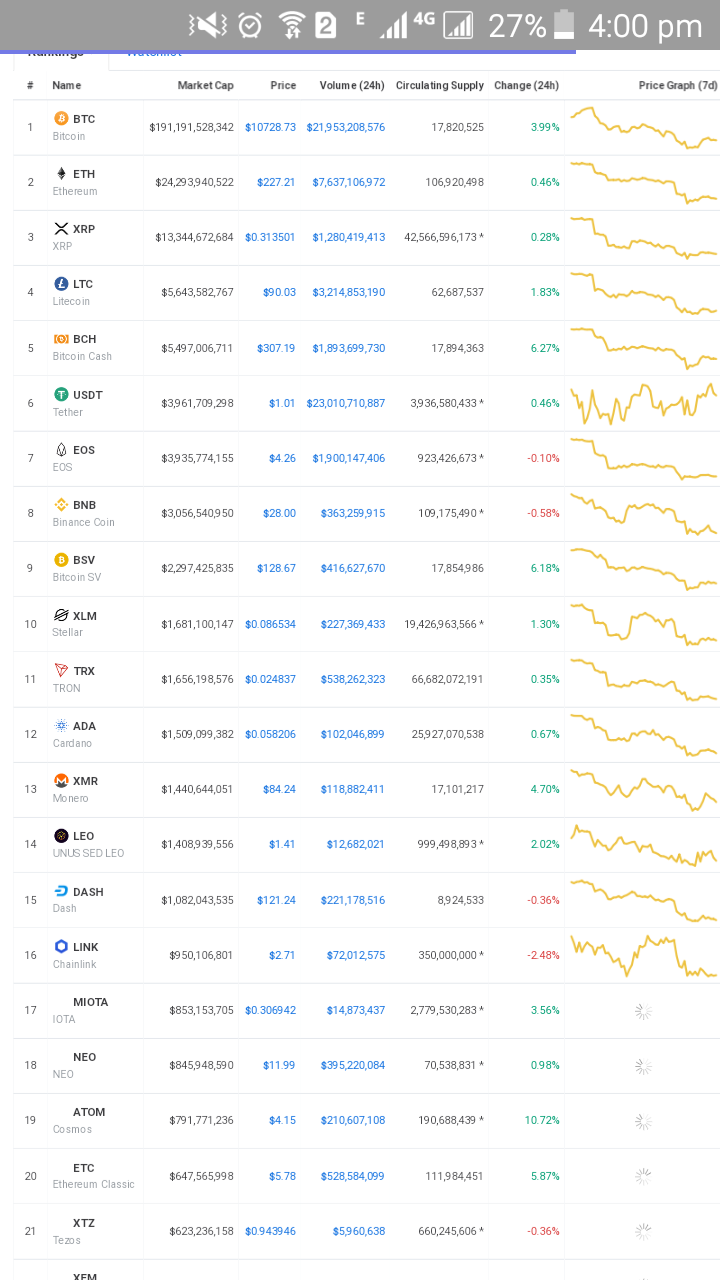Tap Tether's $1.01 price link

pyautogui.click(x=282, y=403)
